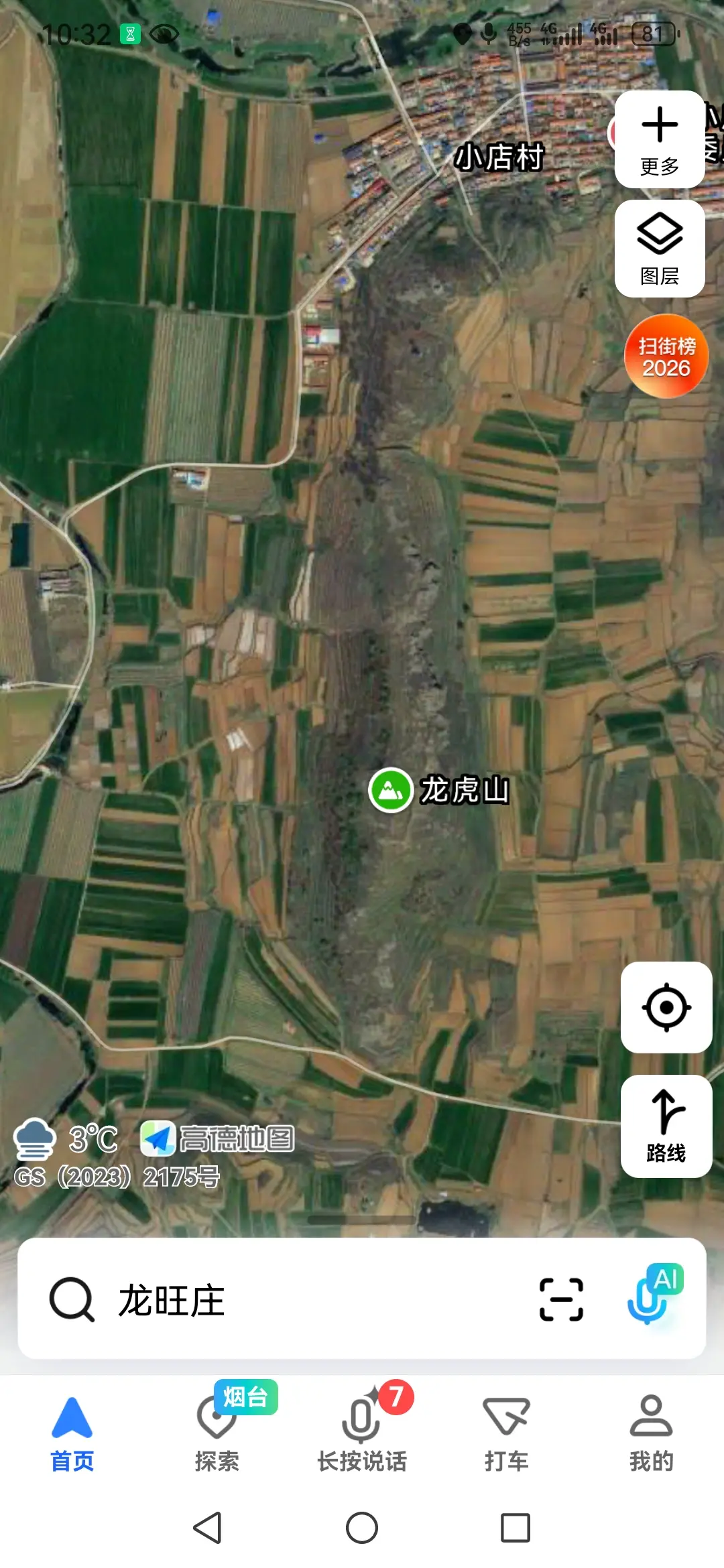
Task: Tap the locate-me crosshair icon
Action: pos(666,1007)
